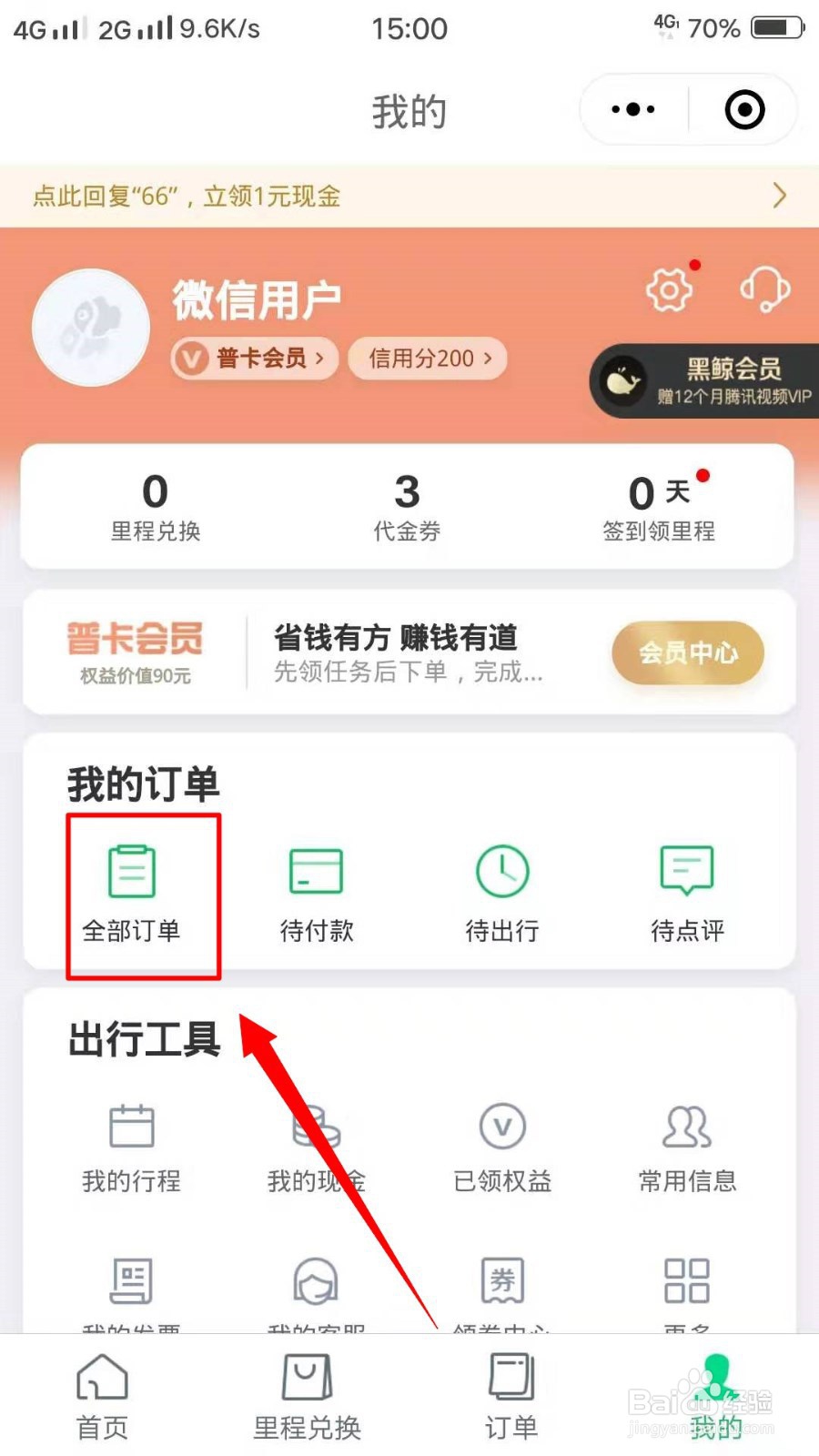Open the 我的行程 calendar icon
Viewport: 819px width, 1456px height.
(x=130, y=1126)
